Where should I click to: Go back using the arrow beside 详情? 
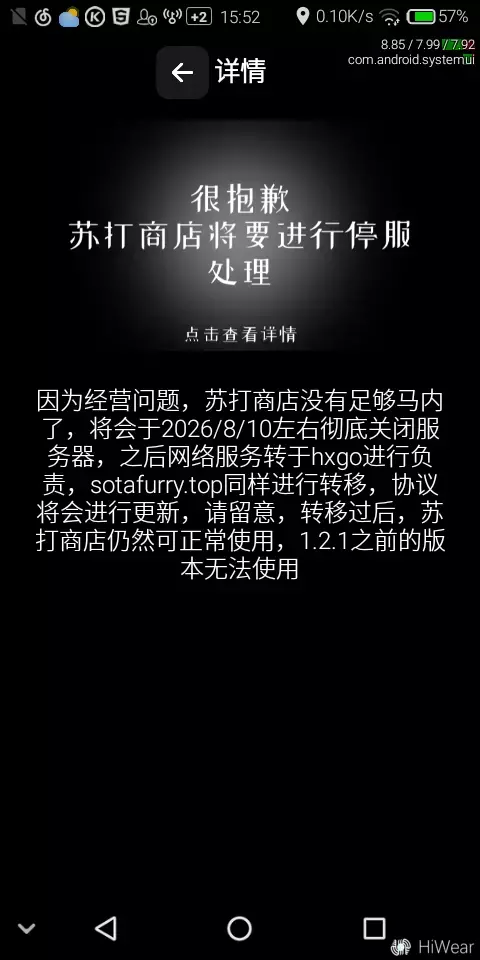pos(182,73)
